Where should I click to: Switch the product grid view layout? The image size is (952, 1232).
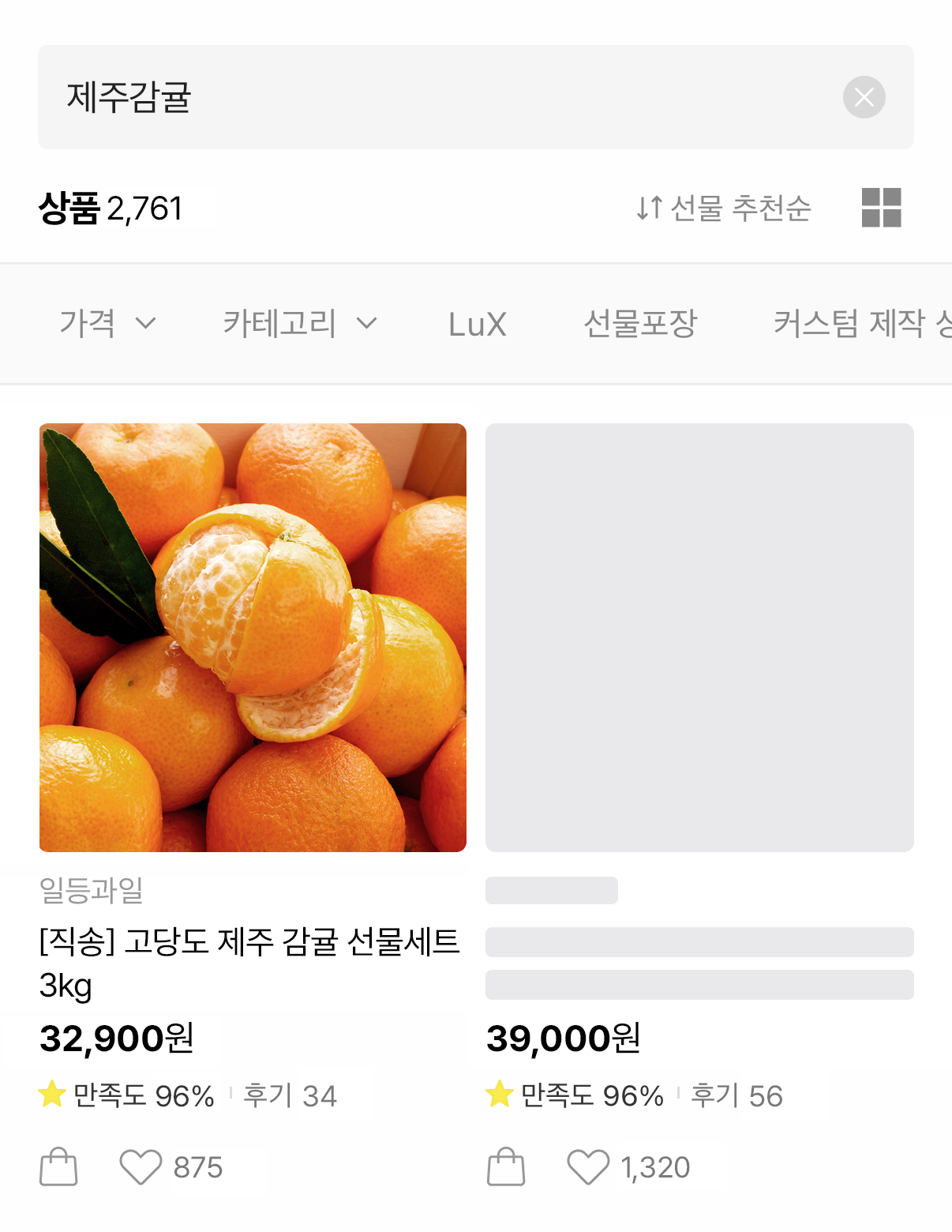pos(881,208)
